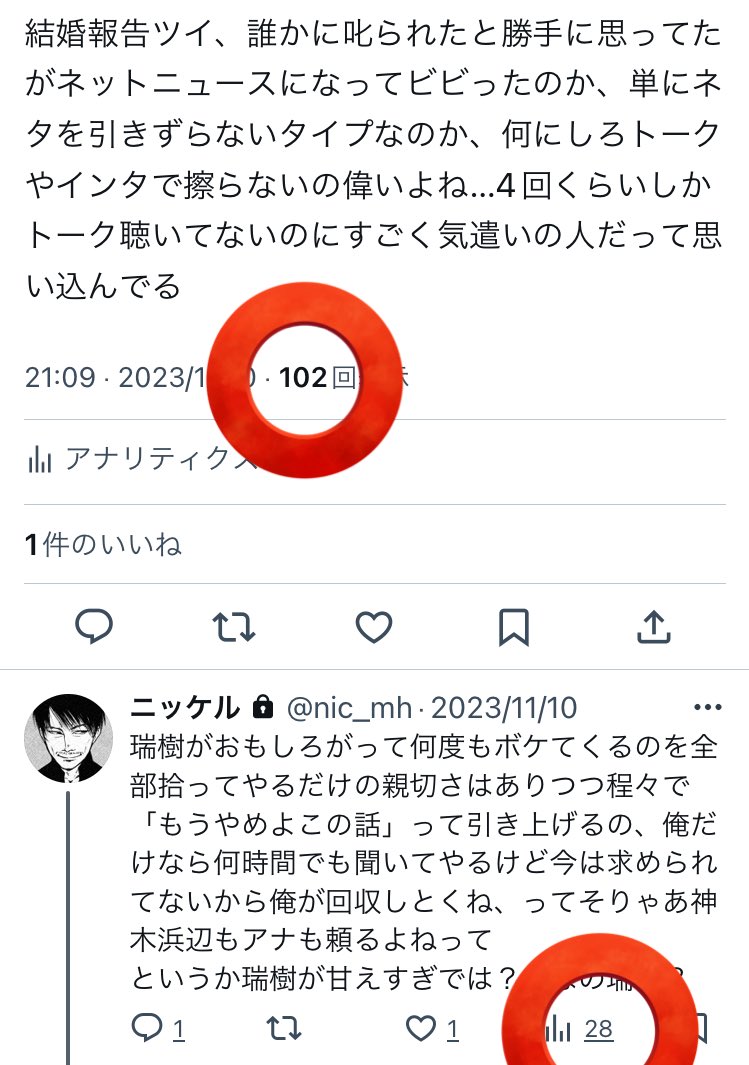Share the main post
The height and width of the screenshot is (1065, 749).
(653, 627)
